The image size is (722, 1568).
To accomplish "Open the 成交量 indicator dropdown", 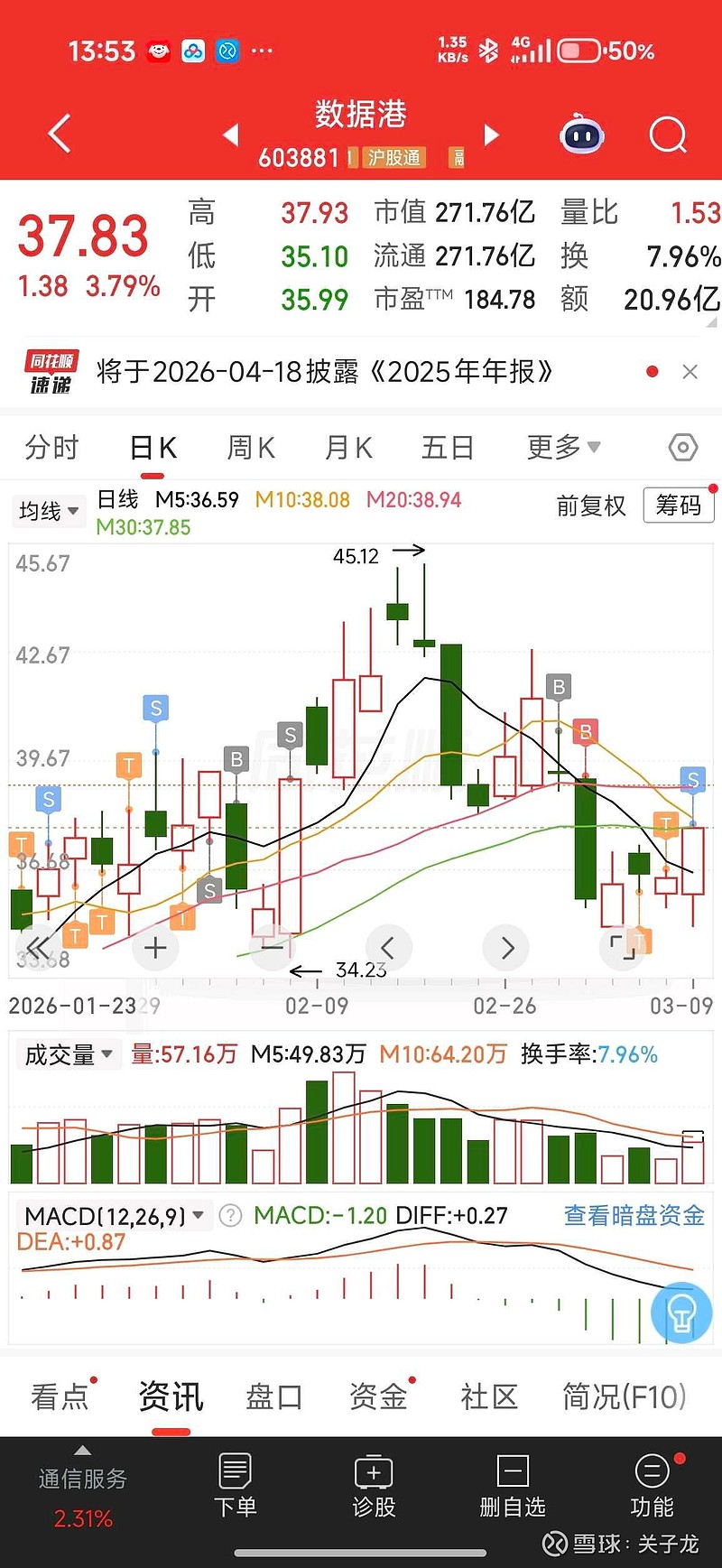I will (x=69, y=1054).
